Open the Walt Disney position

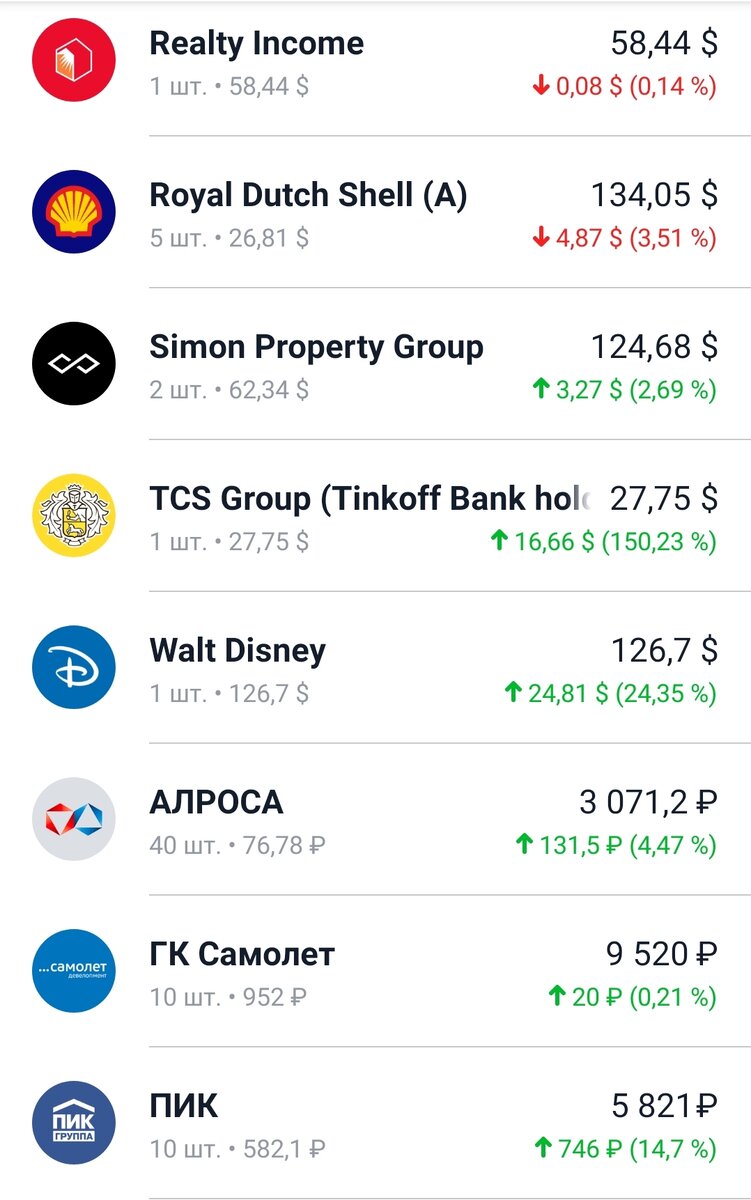tap(375, 669)
